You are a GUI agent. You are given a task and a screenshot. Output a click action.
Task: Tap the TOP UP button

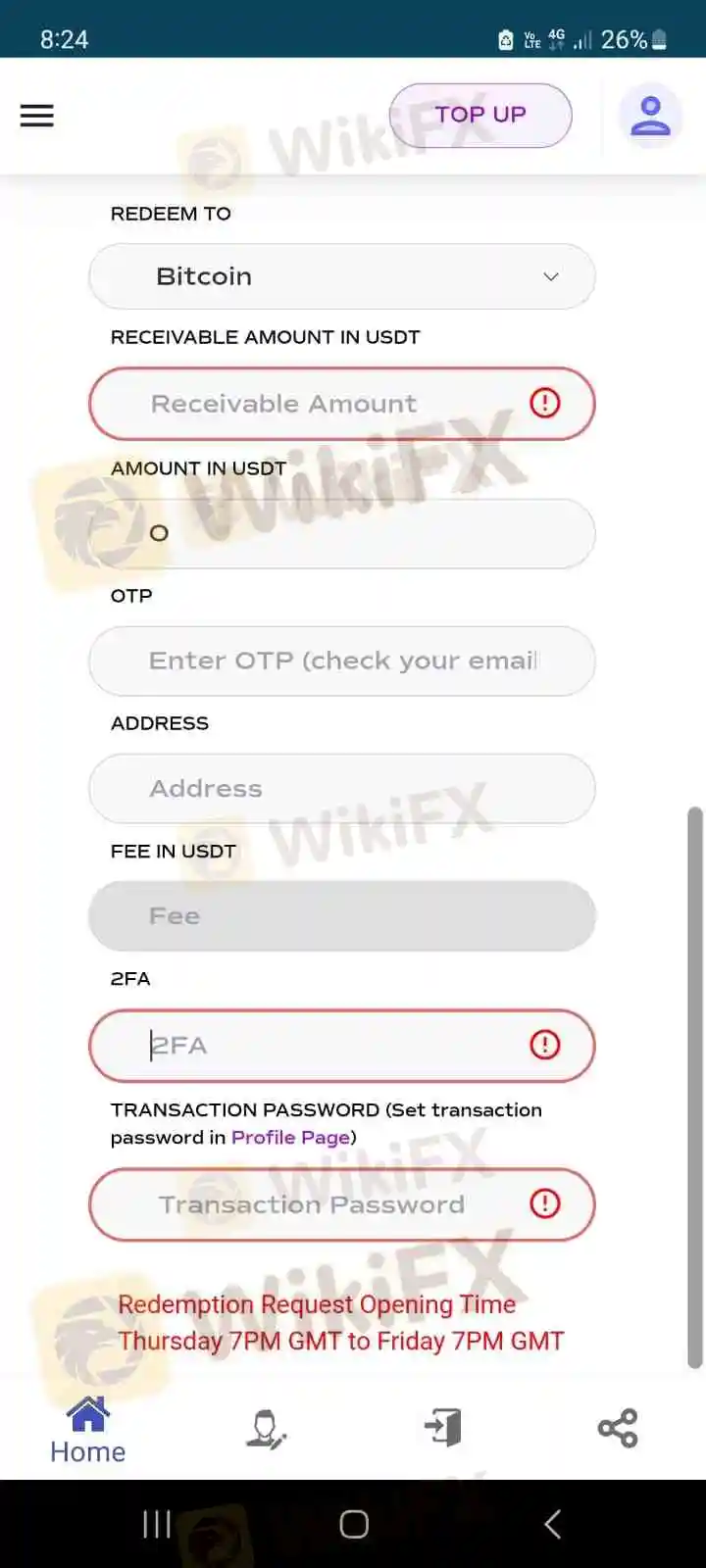coord(480,116)
